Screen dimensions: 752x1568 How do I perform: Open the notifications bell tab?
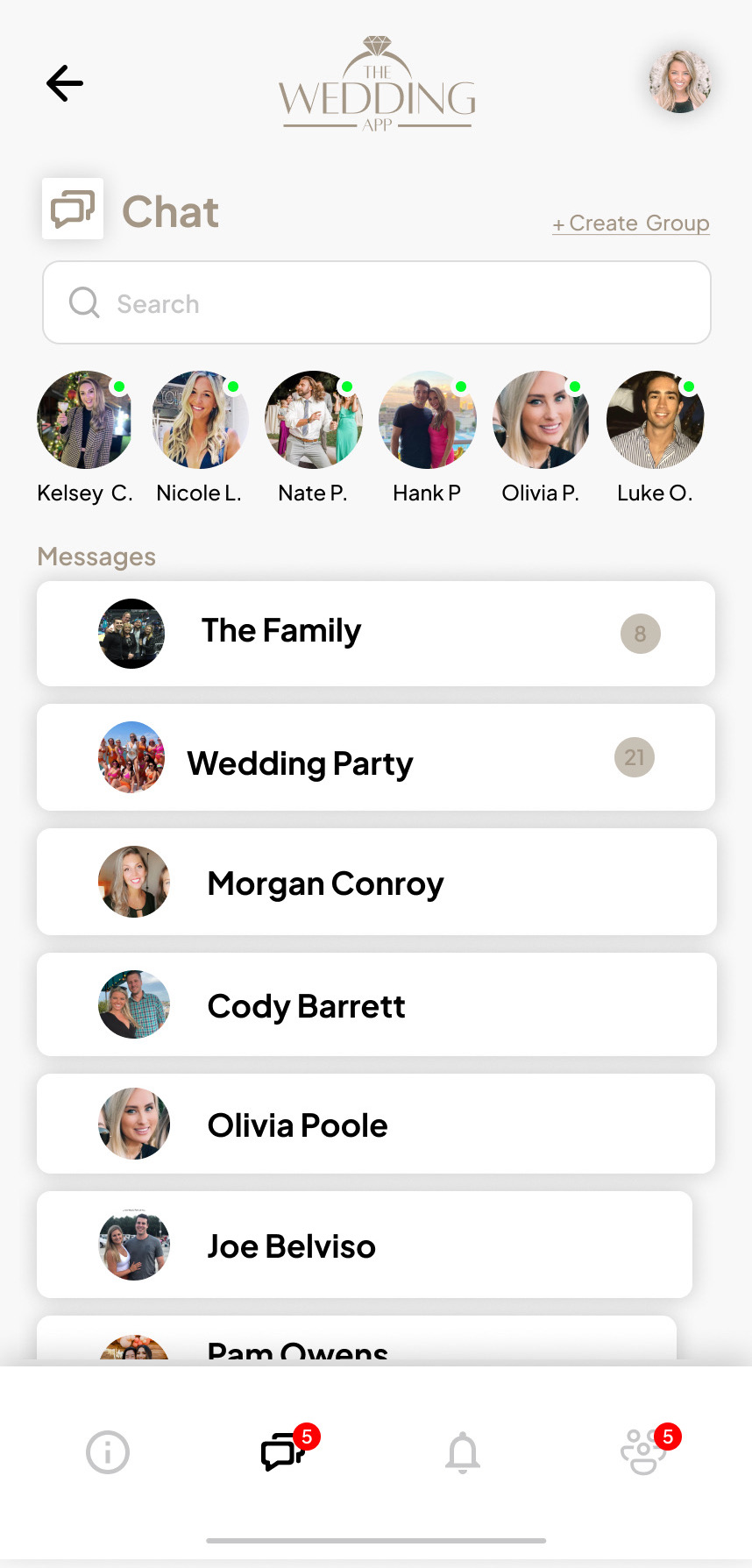pyautogui.click(x=463, y=1452)
